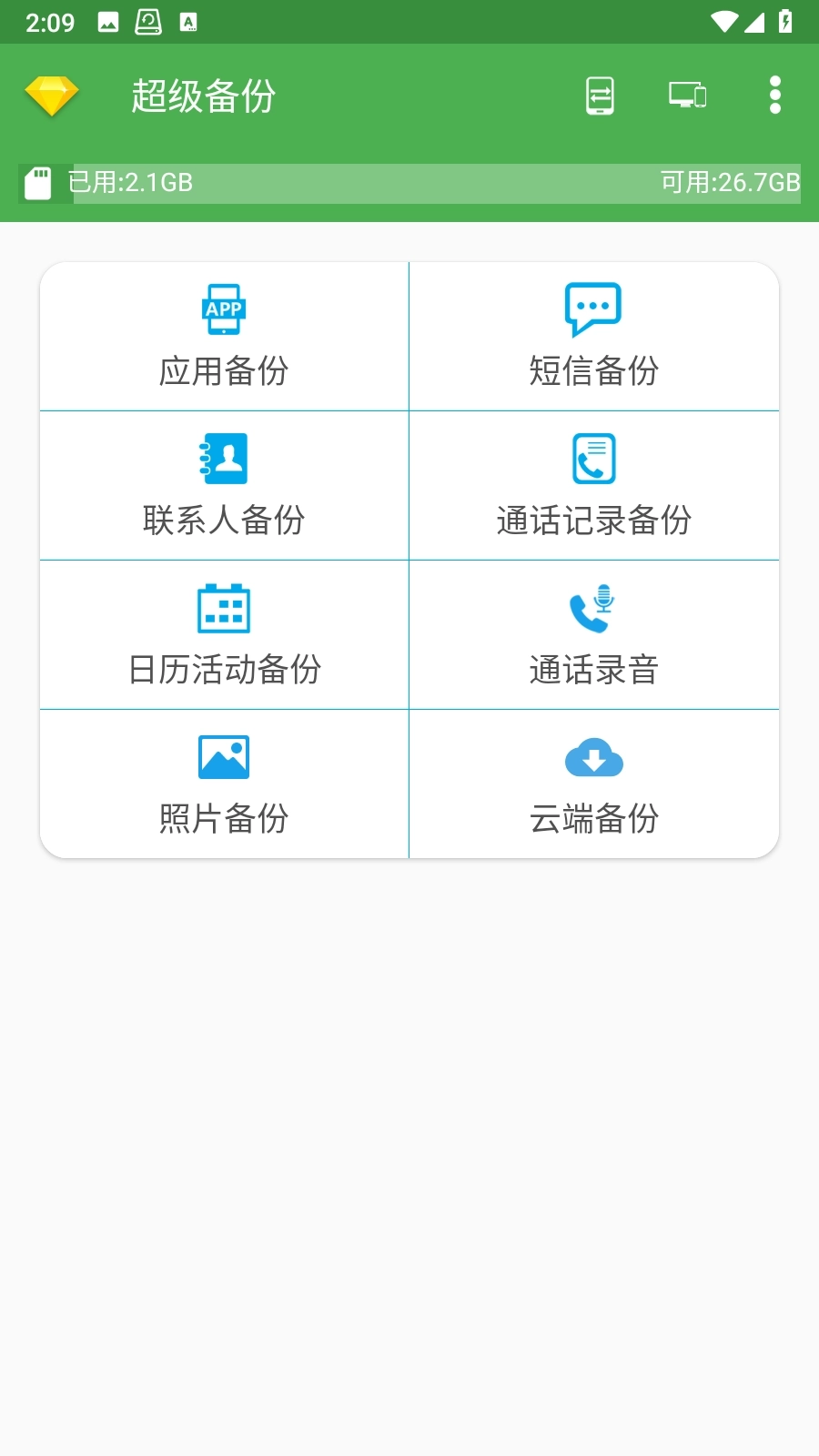The width and height of the screenshot is (819, 1456).
Task: Tap the yellow diamond premium icon
Action: [x=52, y=96]
